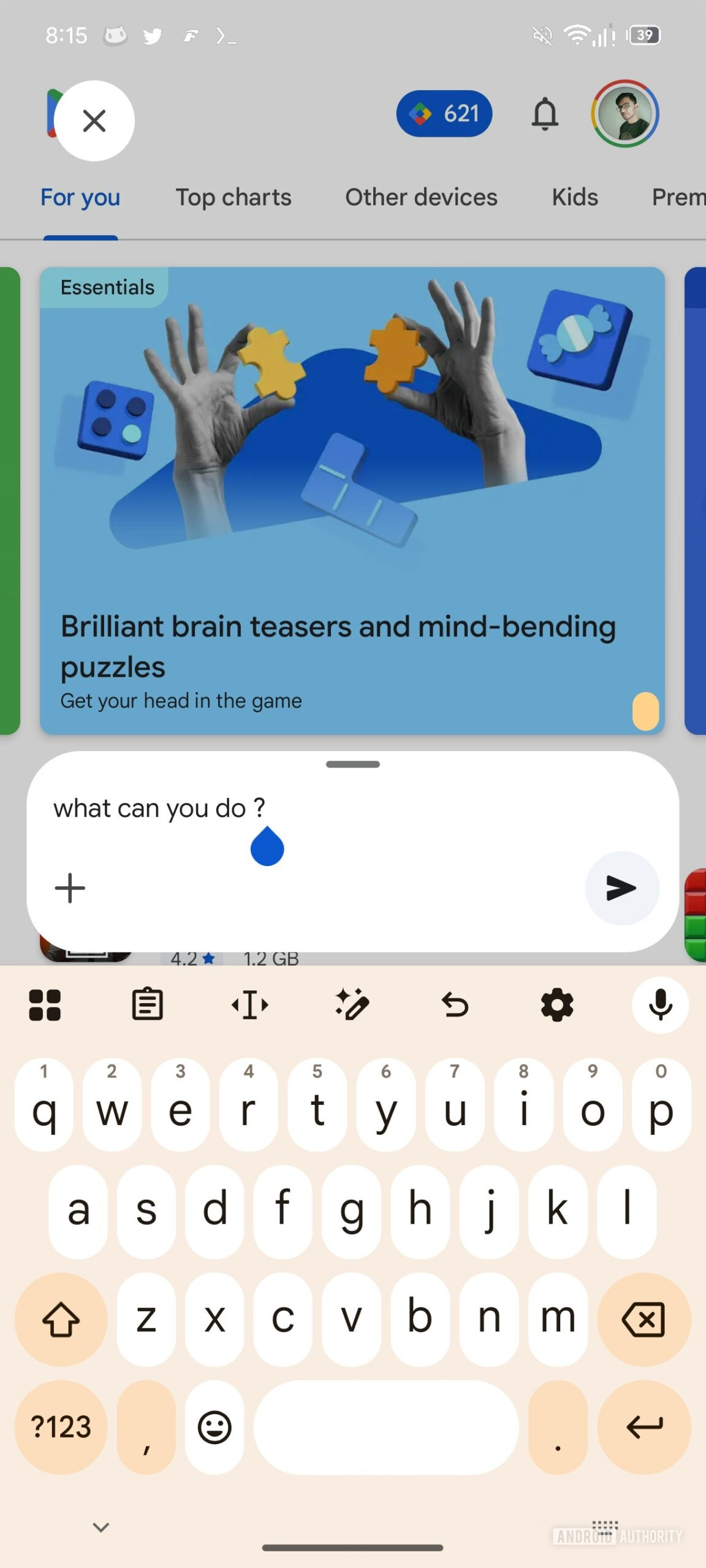Hide the keyboard with the down chevron
Viewport: 706px width, 1568px height.
101,1527
